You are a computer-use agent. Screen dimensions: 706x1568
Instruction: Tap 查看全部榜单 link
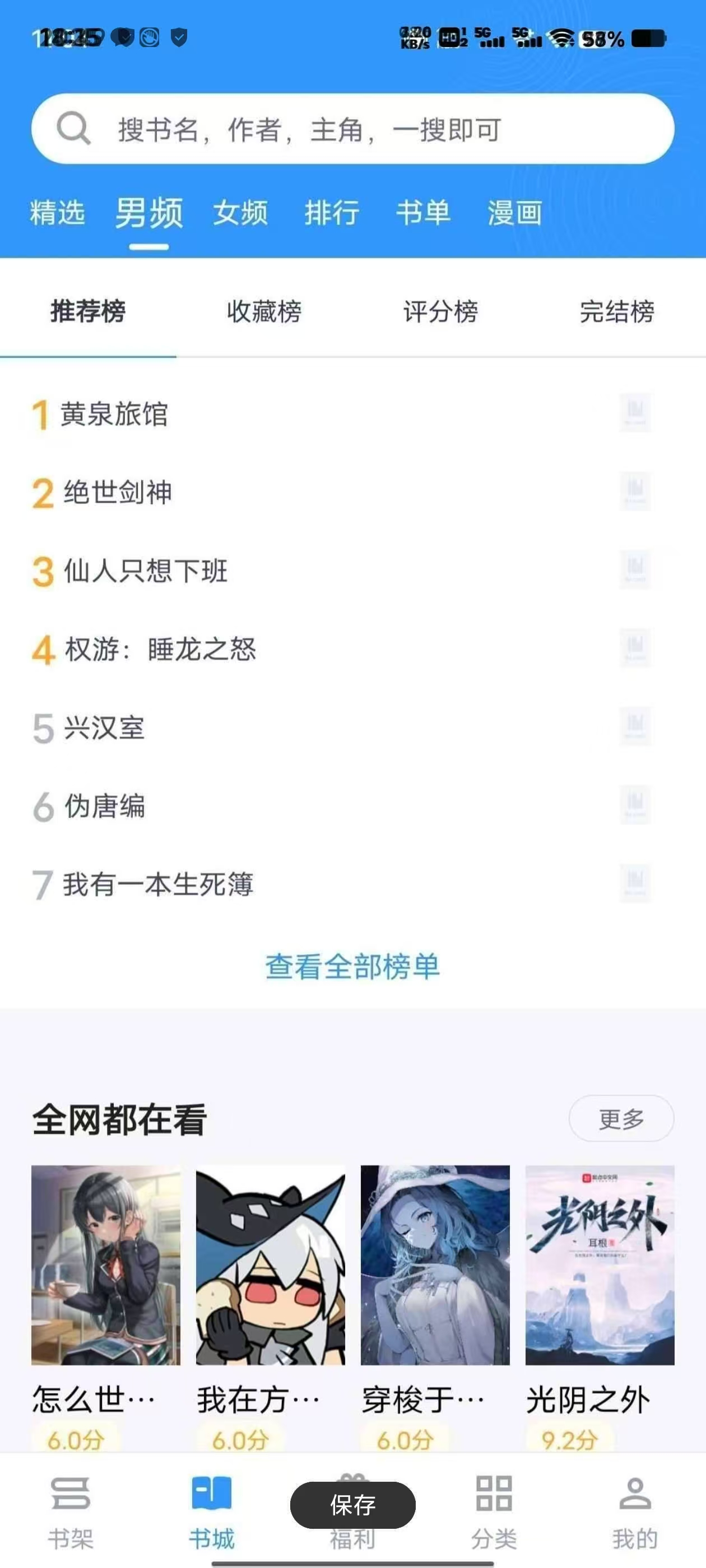(352, 967)
